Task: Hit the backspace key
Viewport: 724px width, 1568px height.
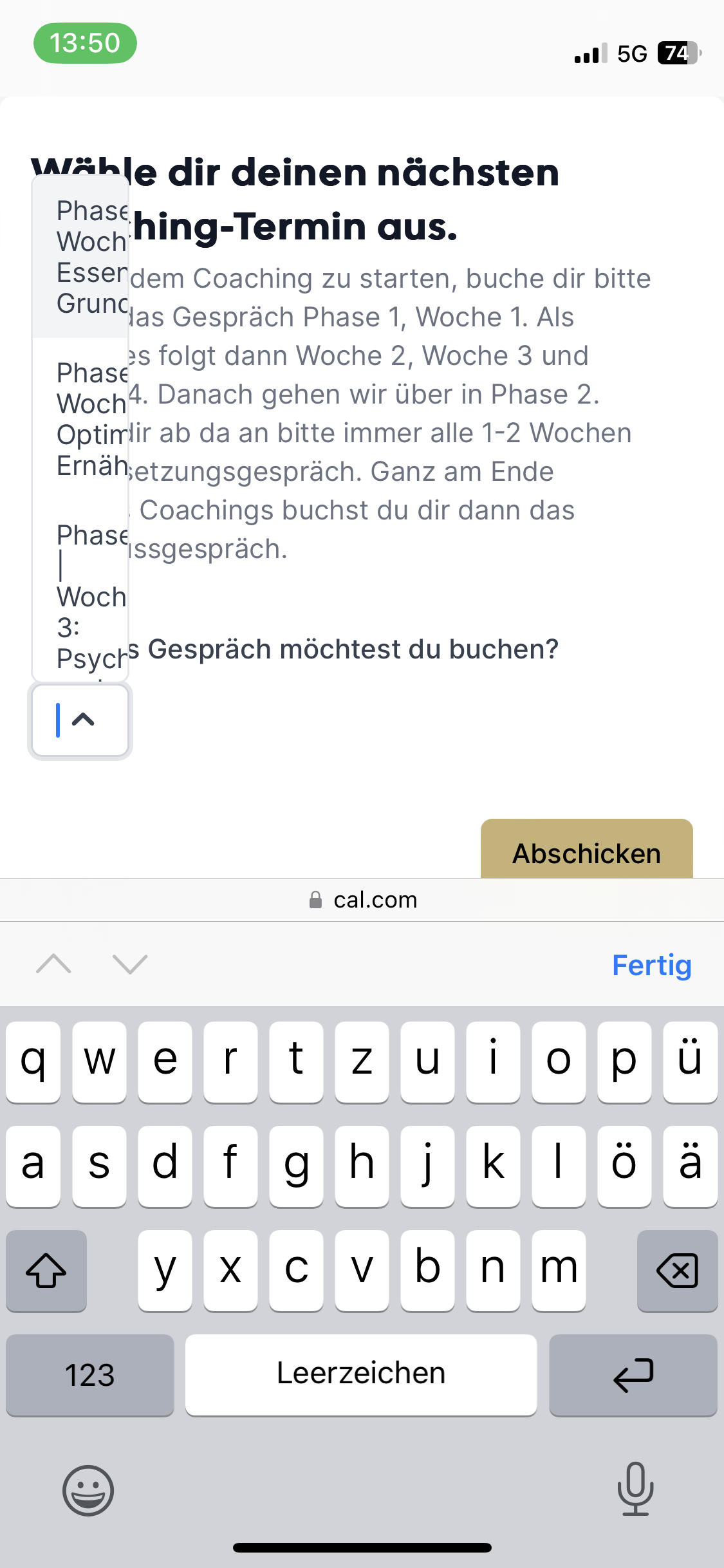Action: [x=677, y=1271]
